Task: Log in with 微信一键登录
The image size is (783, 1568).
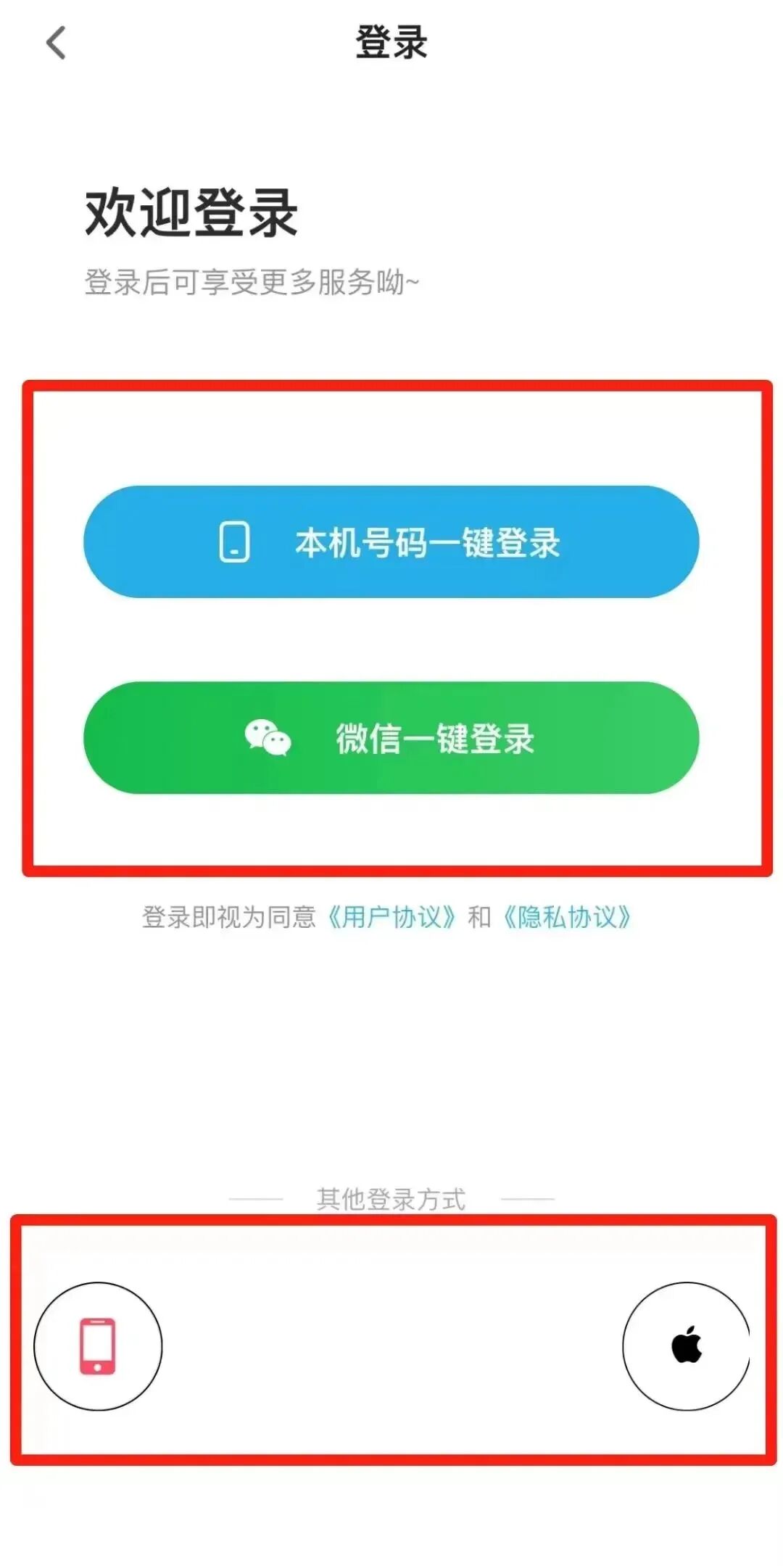Action: [x=391, y=738]
